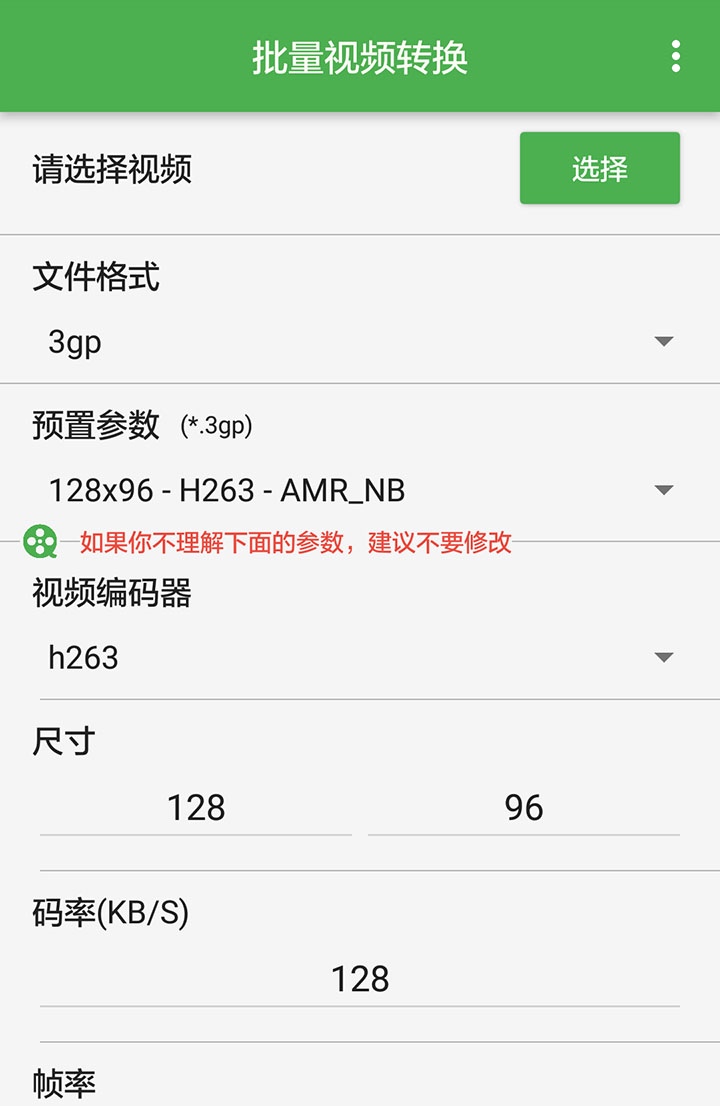Tap the green 选择 button to pick videos
Screen dimensions: 720x1106
[599, 168]
